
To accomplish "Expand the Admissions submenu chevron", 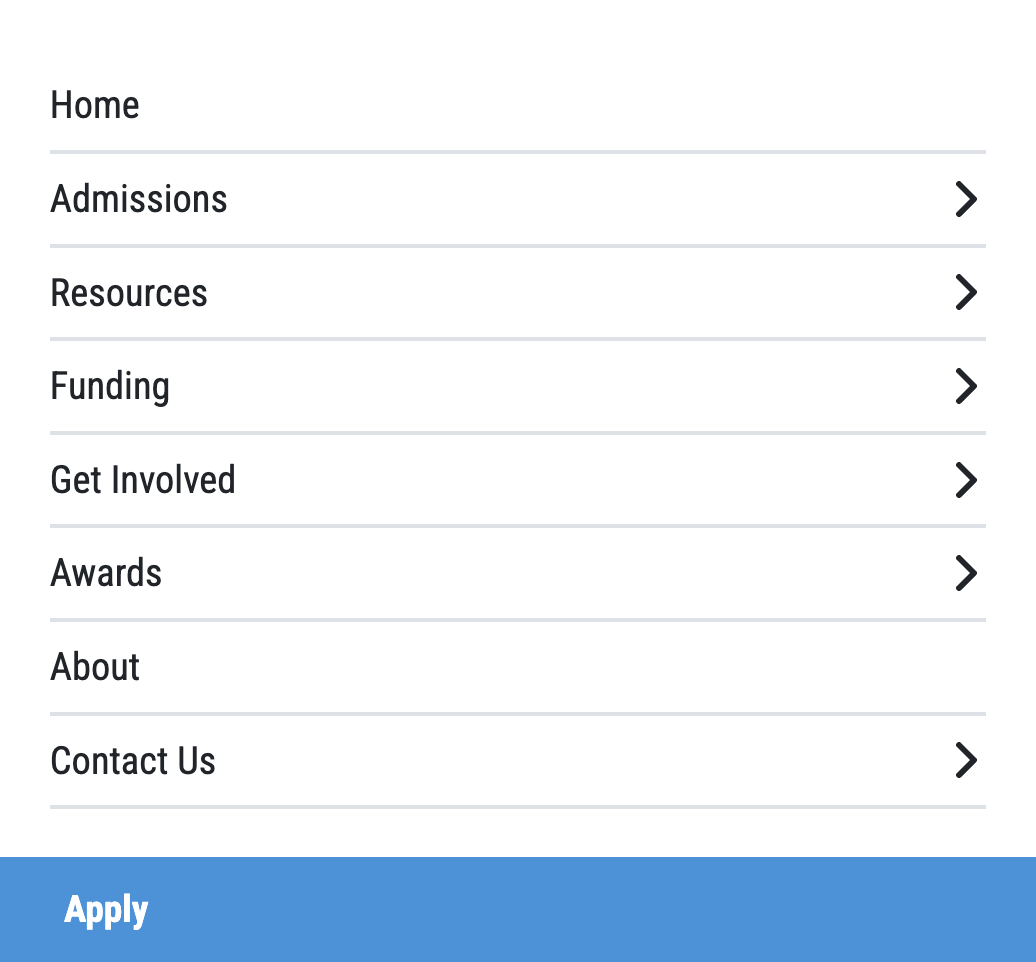I will 965,199.
